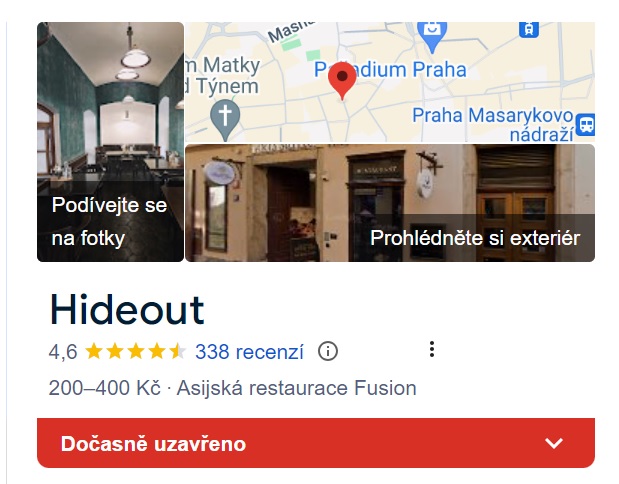Open the 338 recenzí reviews link
Image resolution: width=619 pixels, height=484 pixels.
pyautogui.click(x=249, y=351)
